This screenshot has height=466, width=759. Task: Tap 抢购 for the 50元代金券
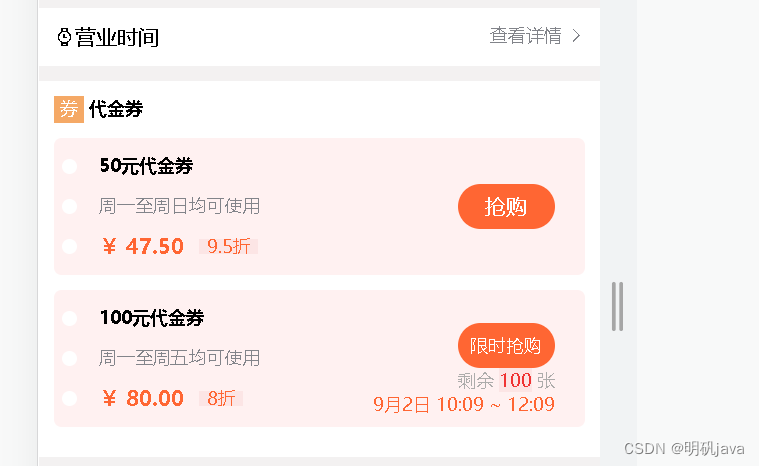(x=506, y=207)
